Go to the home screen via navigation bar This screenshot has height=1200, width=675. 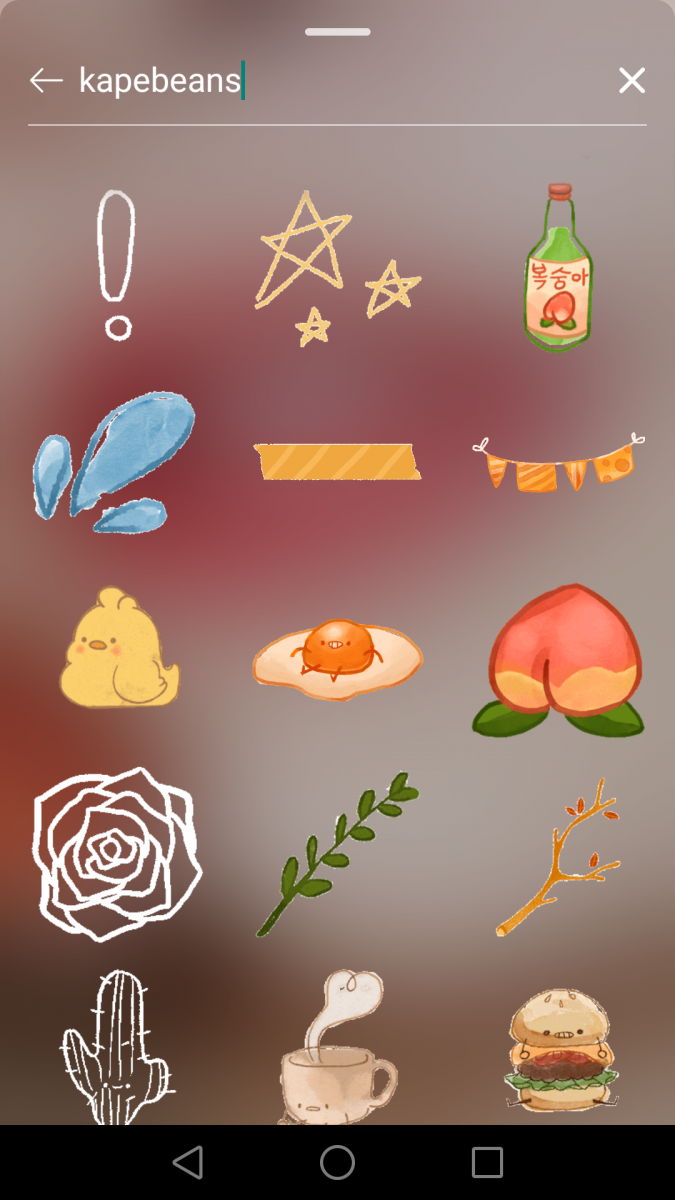[x=337, y=1162]
